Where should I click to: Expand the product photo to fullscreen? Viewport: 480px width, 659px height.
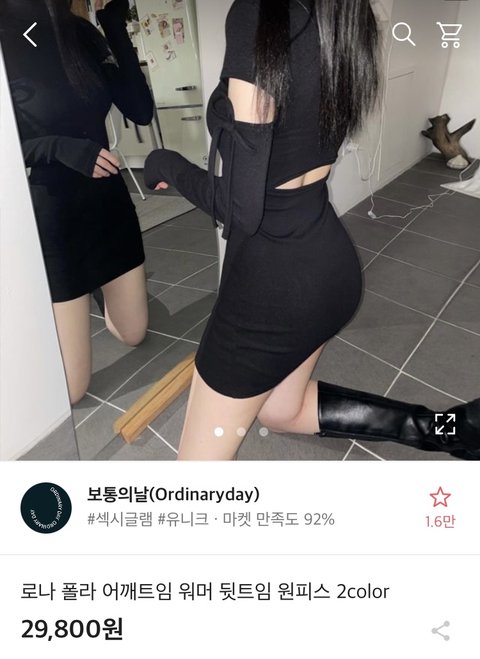445,424
